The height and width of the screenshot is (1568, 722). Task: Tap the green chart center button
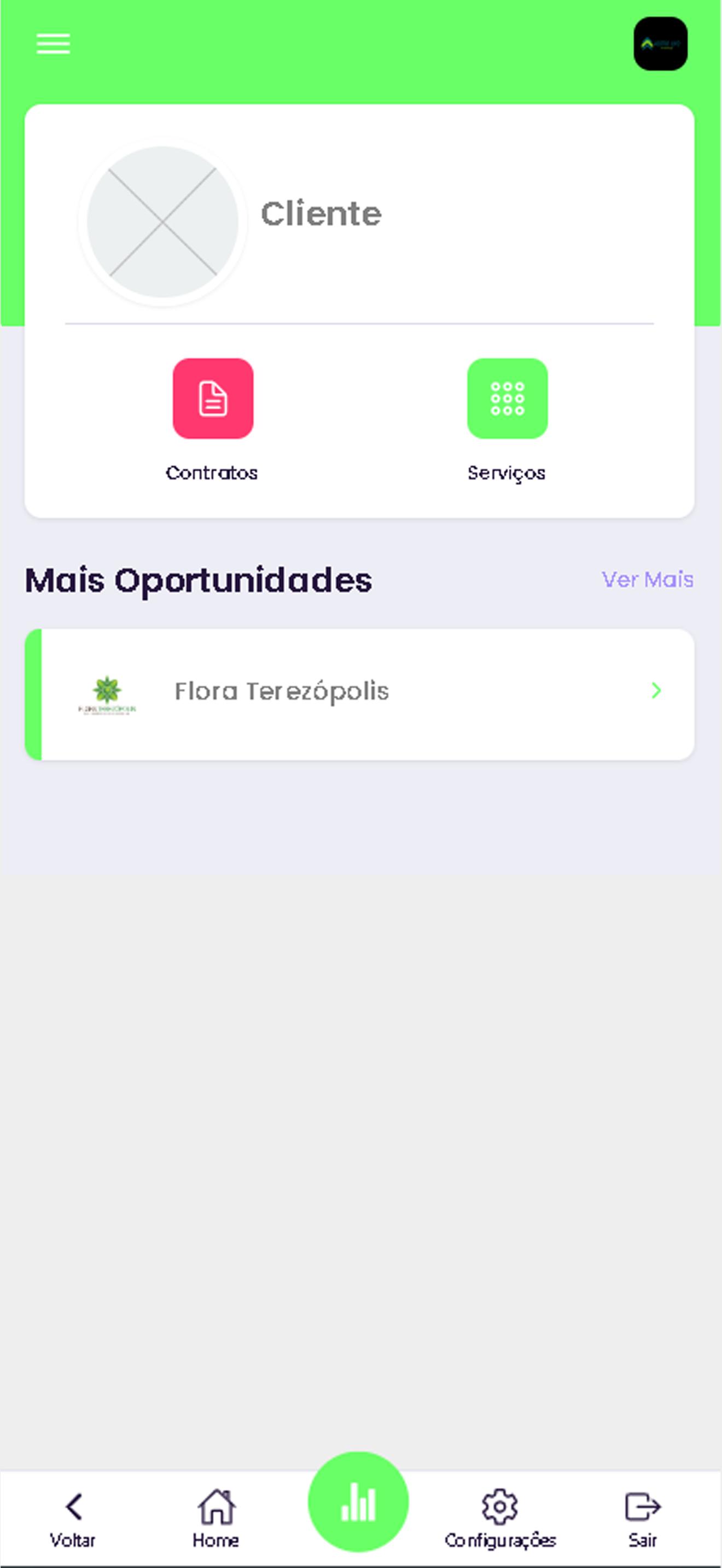(359, 1502)
